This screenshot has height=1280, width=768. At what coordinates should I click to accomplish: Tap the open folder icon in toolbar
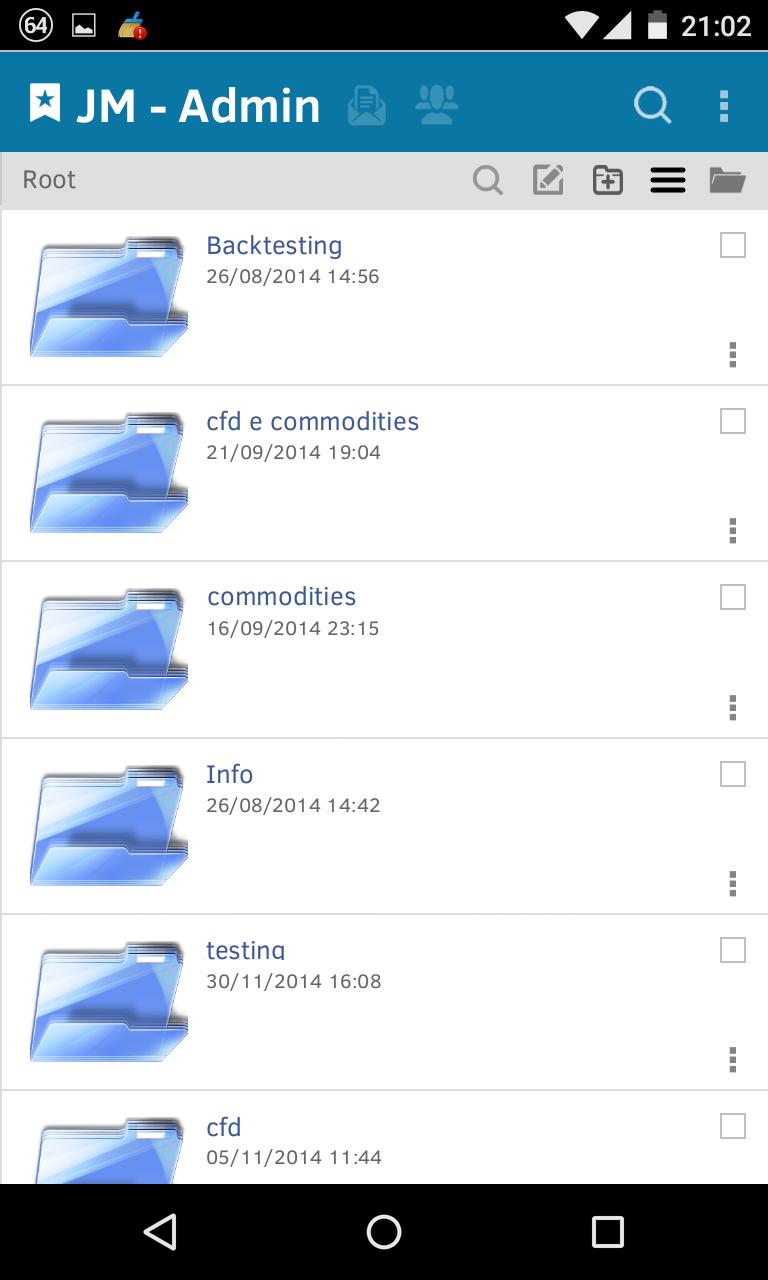pos(727,181)
